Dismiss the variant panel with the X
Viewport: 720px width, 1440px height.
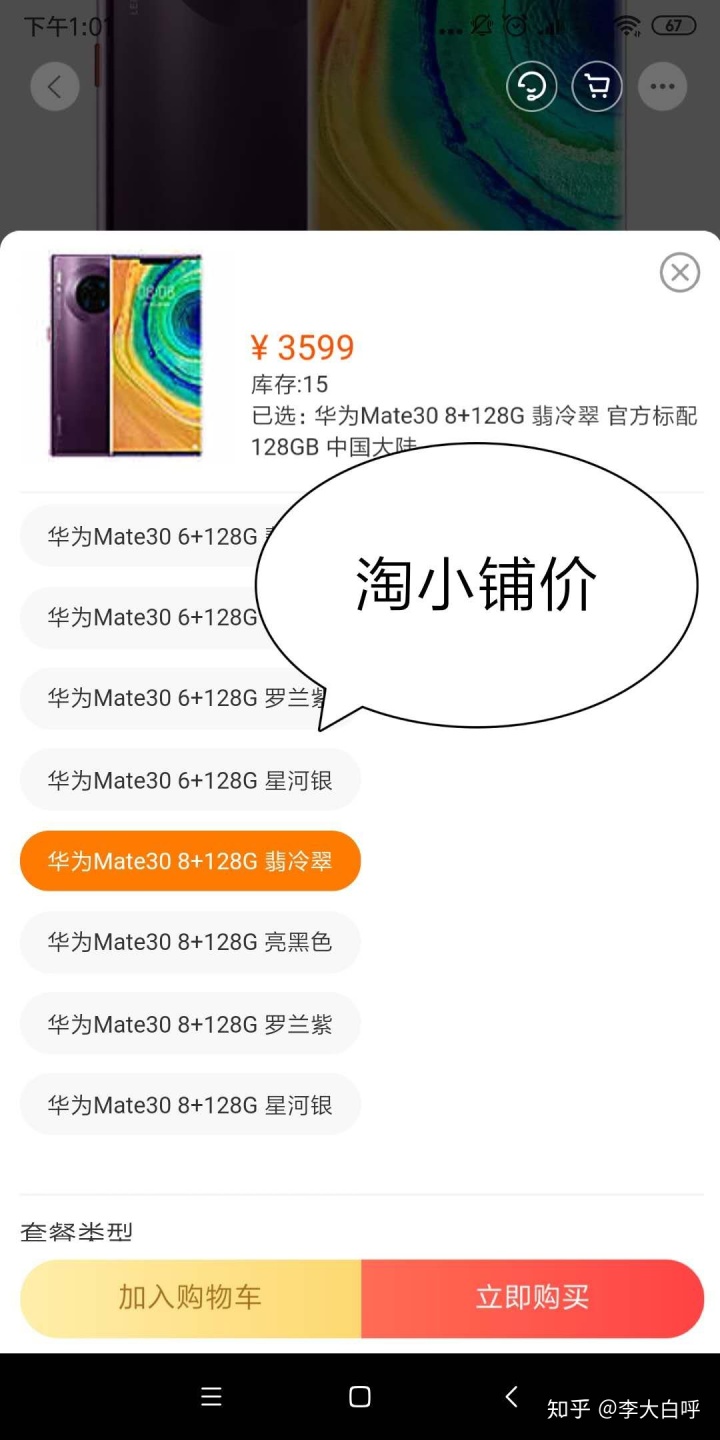point(680,272)
